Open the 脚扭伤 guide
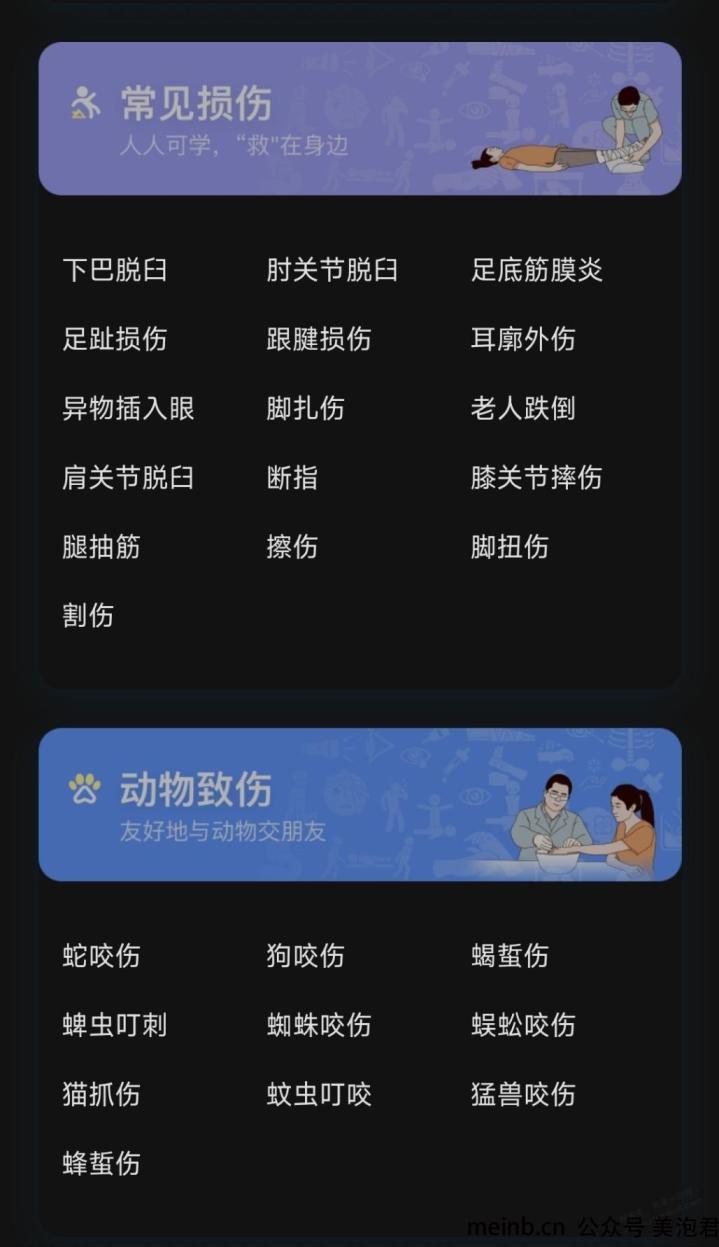 click(509, 547)
